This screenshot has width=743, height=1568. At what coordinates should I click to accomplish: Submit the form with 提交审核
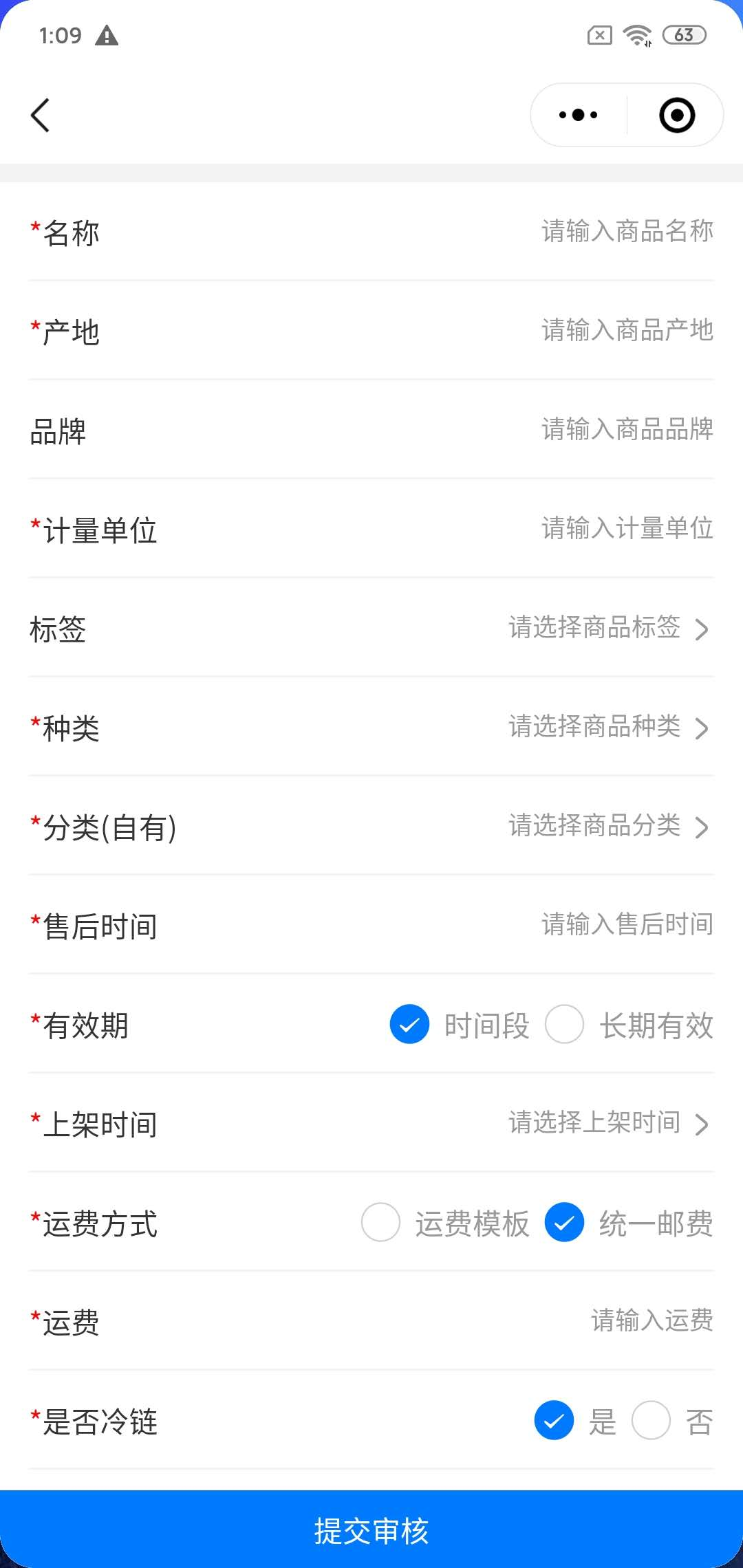(x=371, y=1530)
